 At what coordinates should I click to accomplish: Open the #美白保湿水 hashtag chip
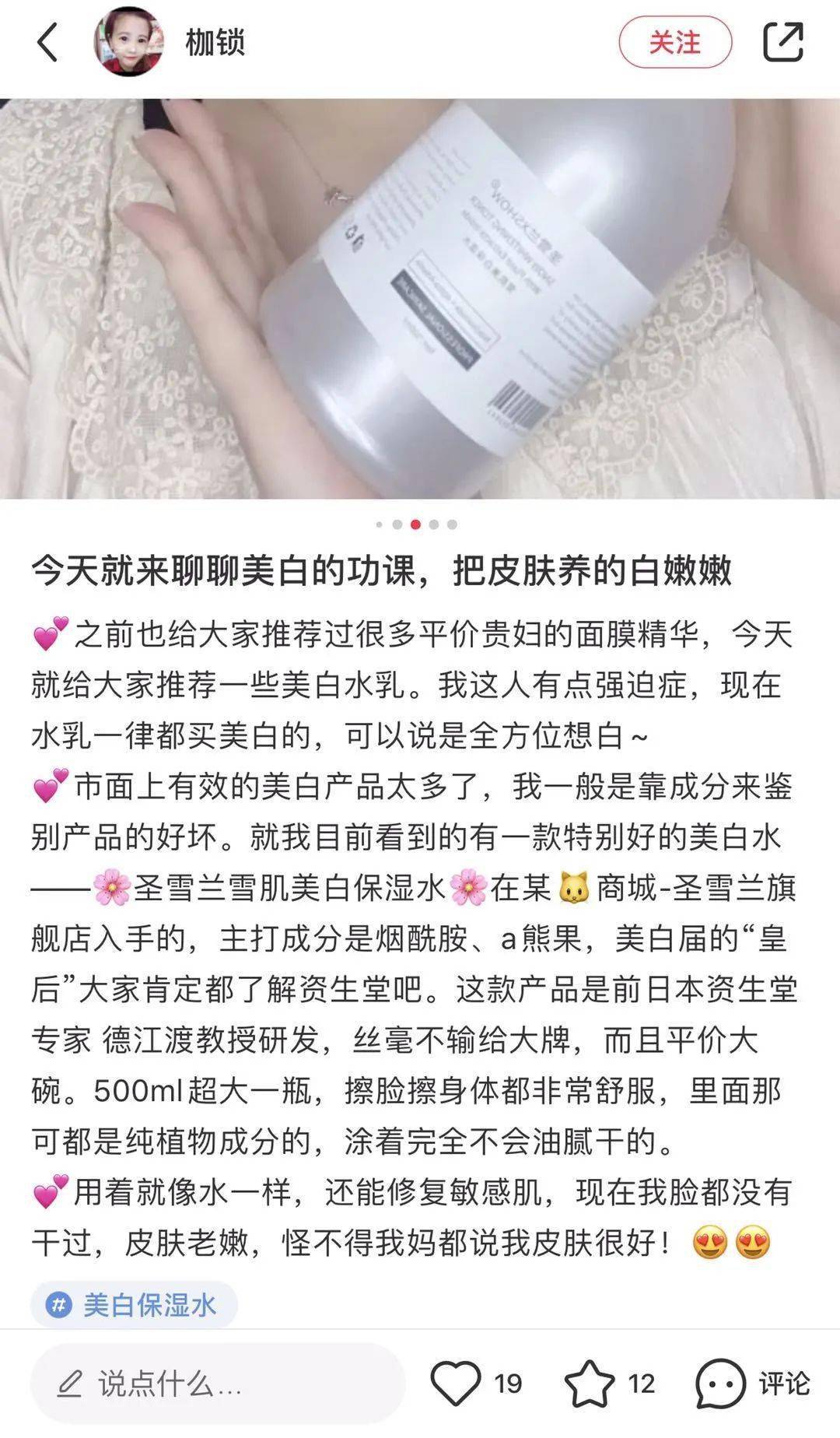pyautogui.click(x=134, y=1304)
